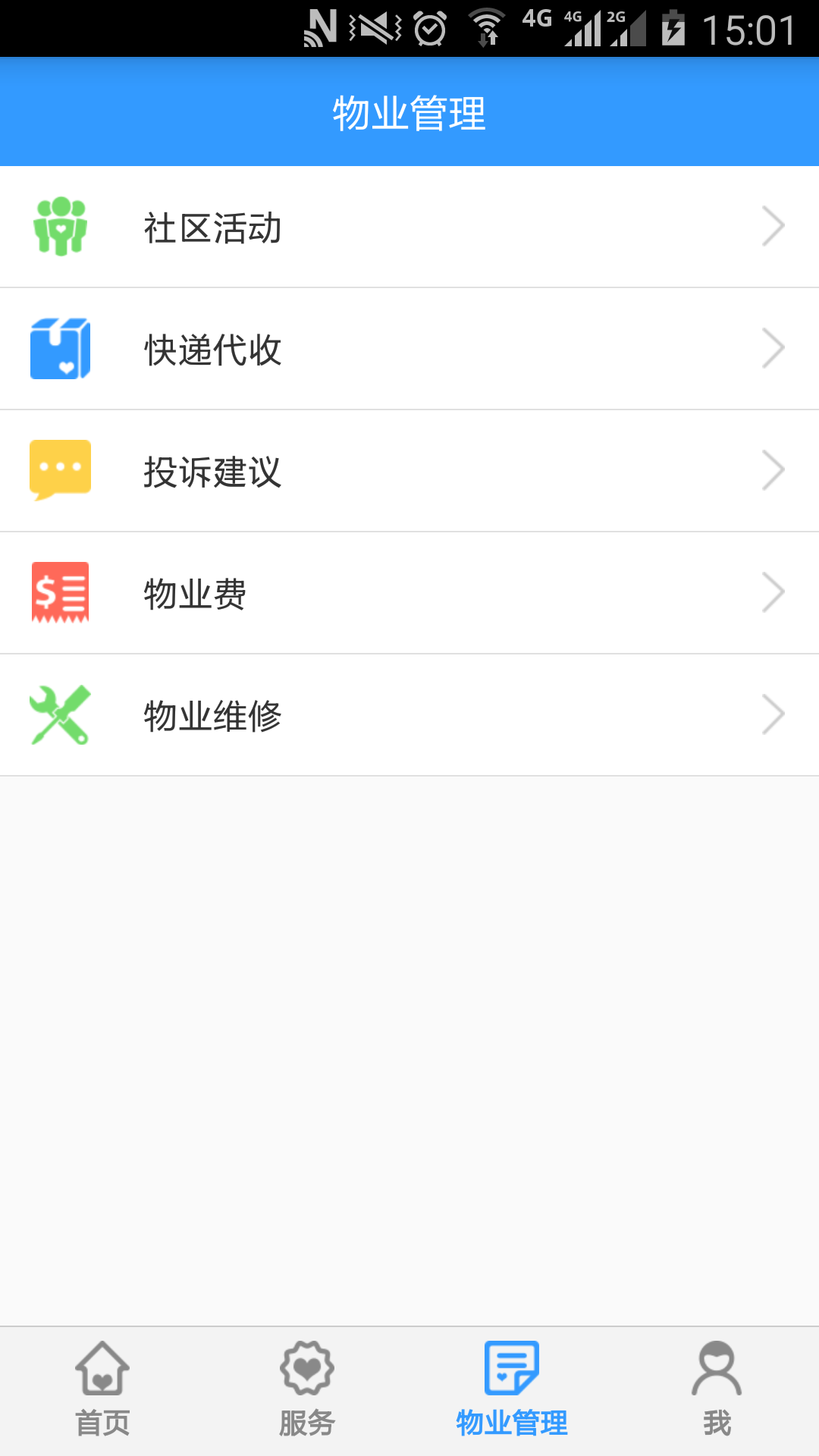Open 物业费 property fees
The width and height of the screenshot is (819, 1456).
[x=409, y=593]
